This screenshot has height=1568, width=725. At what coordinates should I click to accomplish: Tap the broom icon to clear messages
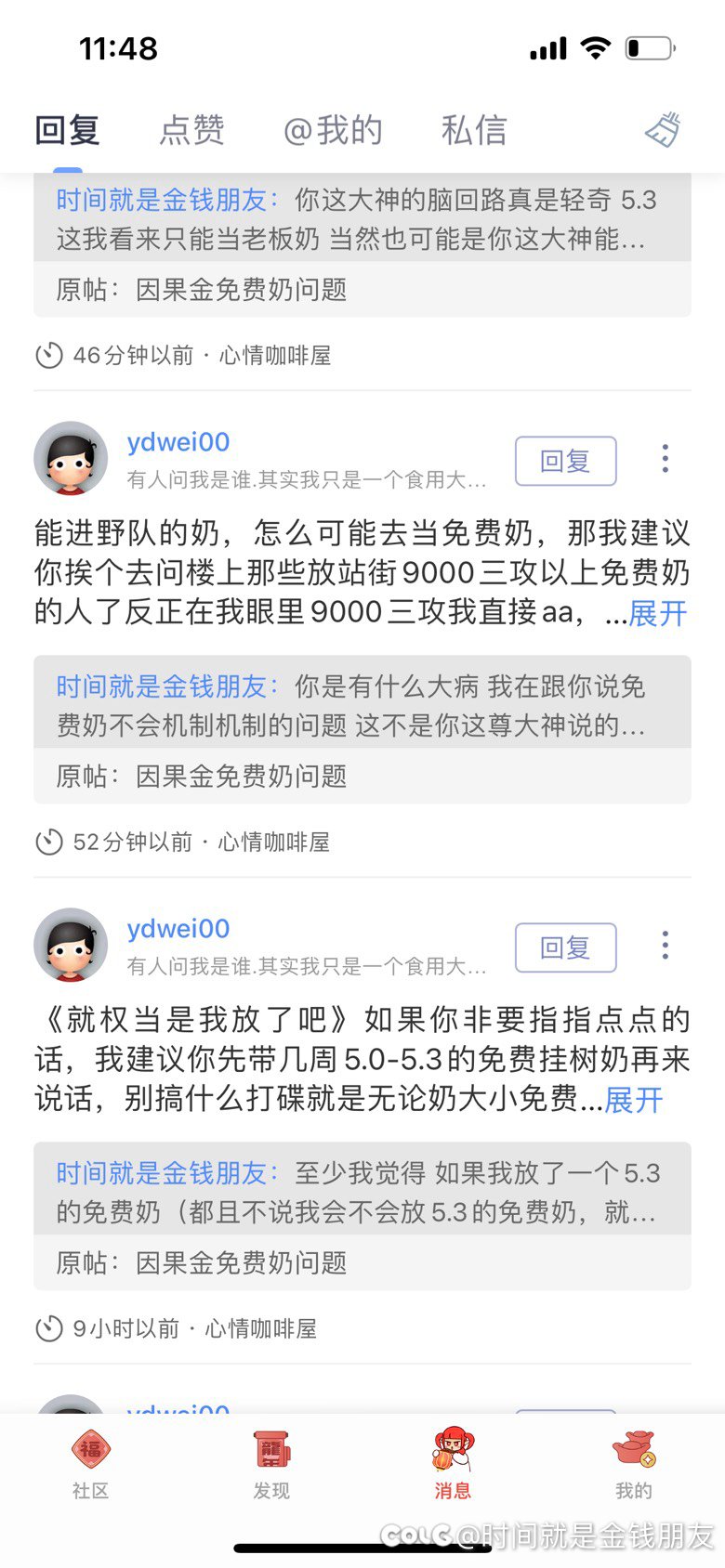664,130
